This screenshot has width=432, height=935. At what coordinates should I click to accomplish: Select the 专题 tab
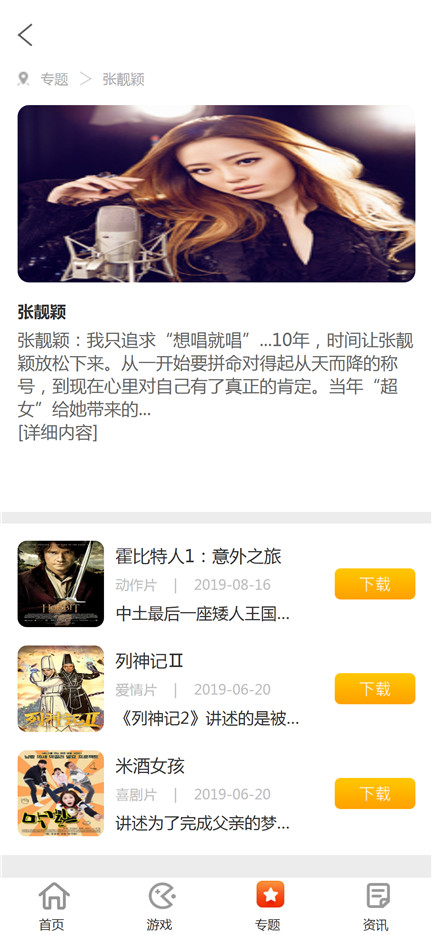click(270, 907)
